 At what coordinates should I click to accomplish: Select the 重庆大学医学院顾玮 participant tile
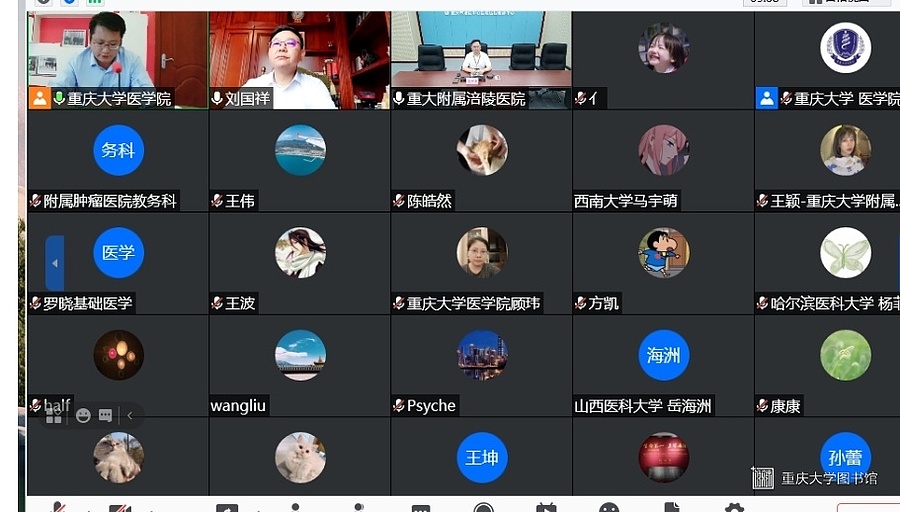click(x=481, y=262)
